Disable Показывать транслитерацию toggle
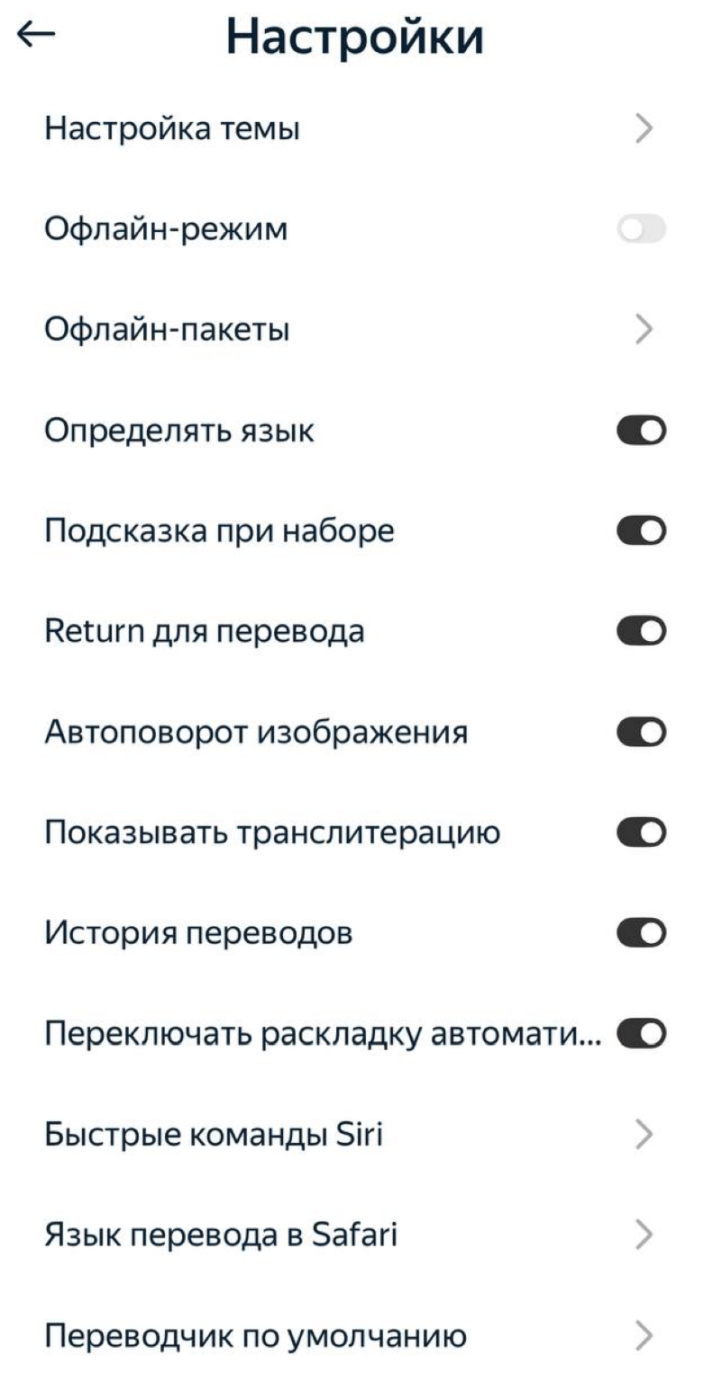Viewport: 712px width, 1392px height. tap(642, 833)
